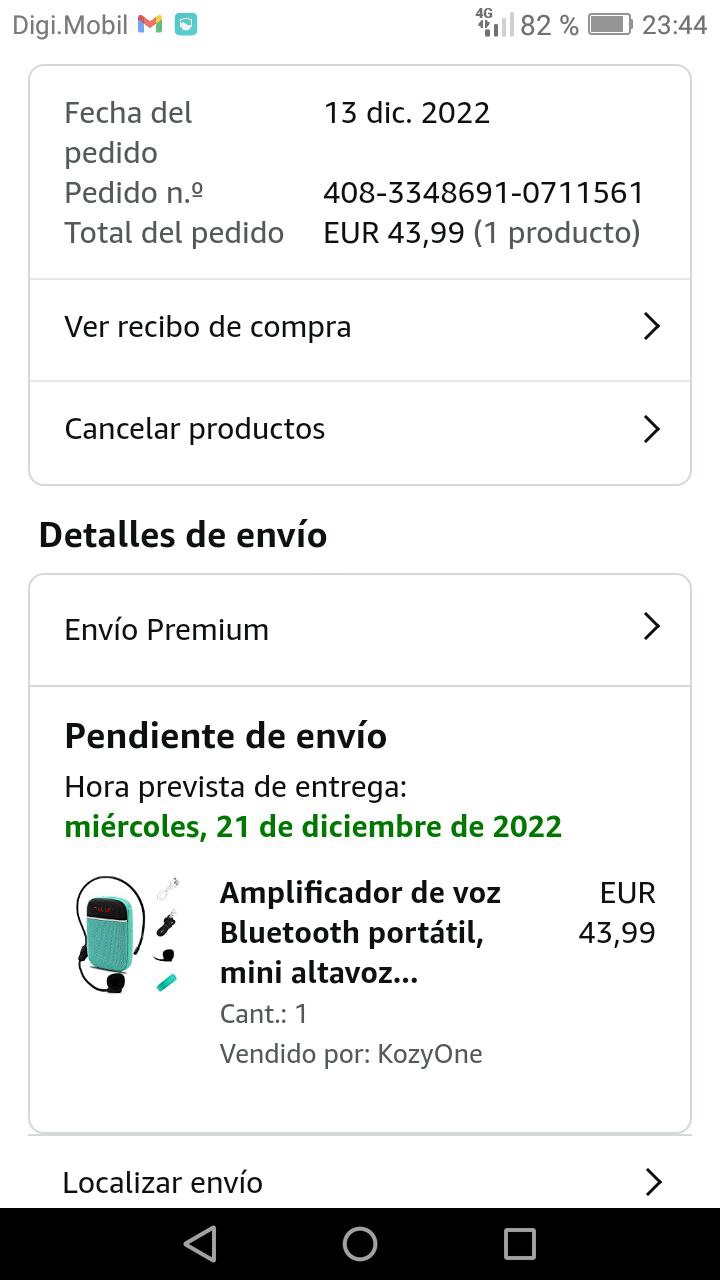
Task: Open Envío Premium details
Action: coord(360,629)
